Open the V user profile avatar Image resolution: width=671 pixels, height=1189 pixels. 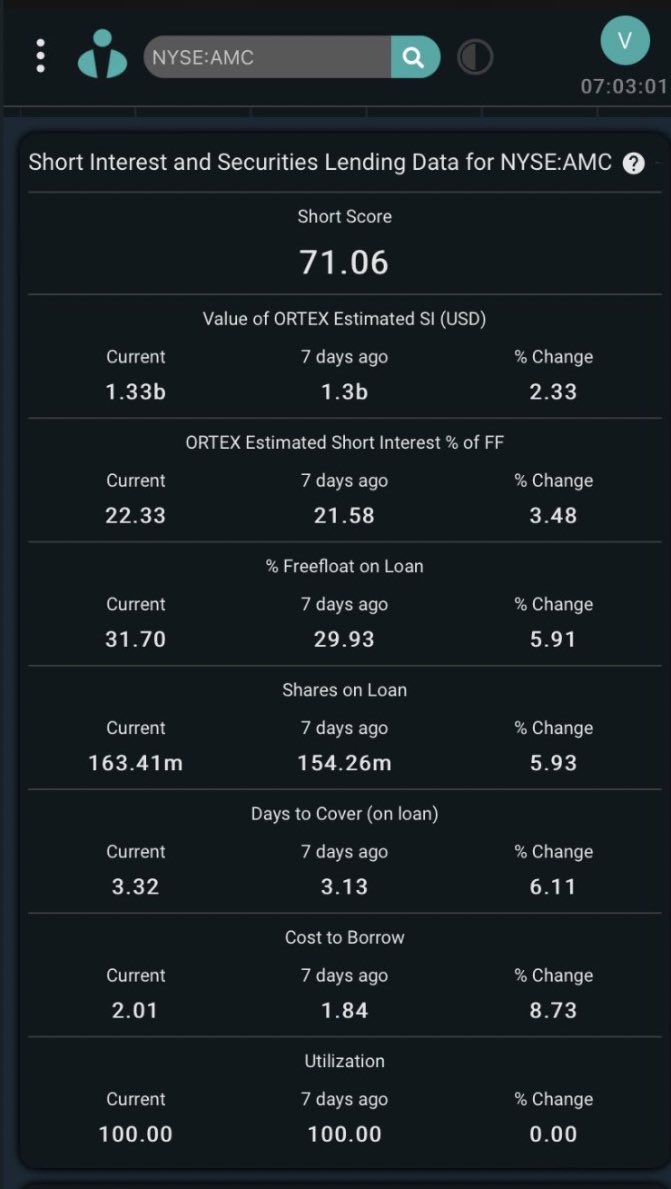(625, 41)
